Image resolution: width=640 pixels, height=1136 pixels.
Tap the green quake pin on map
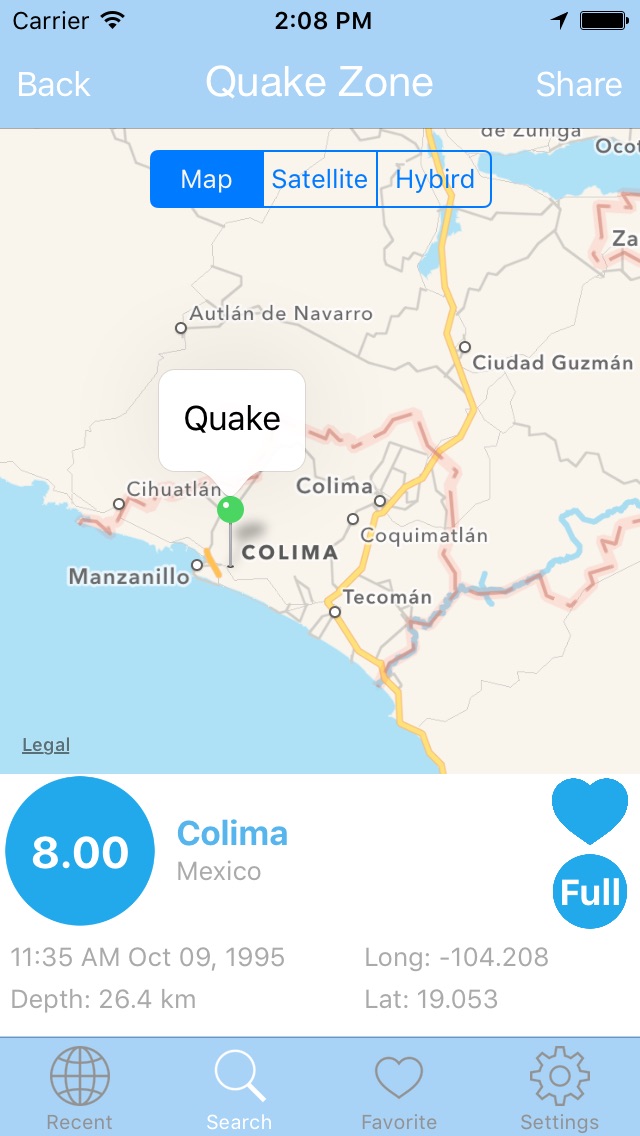tap(230, 510)
